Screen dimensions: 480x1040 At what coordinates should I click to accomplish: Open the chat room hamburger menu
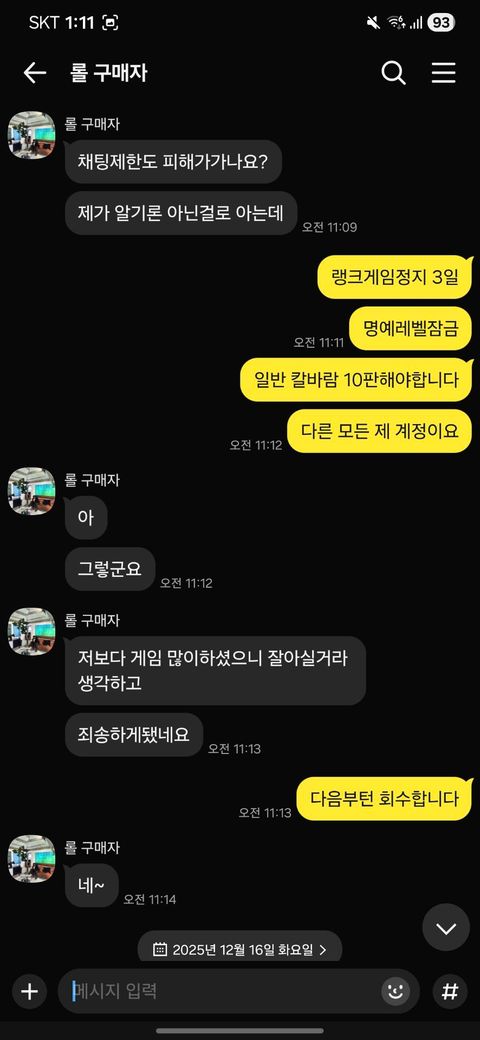(444, 73)
